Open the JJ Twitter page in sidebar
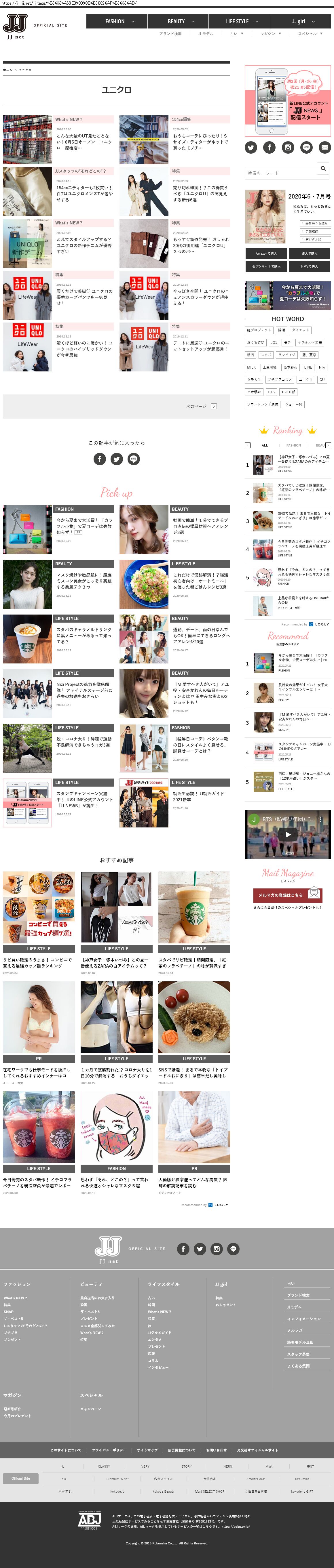 [251, 147]
